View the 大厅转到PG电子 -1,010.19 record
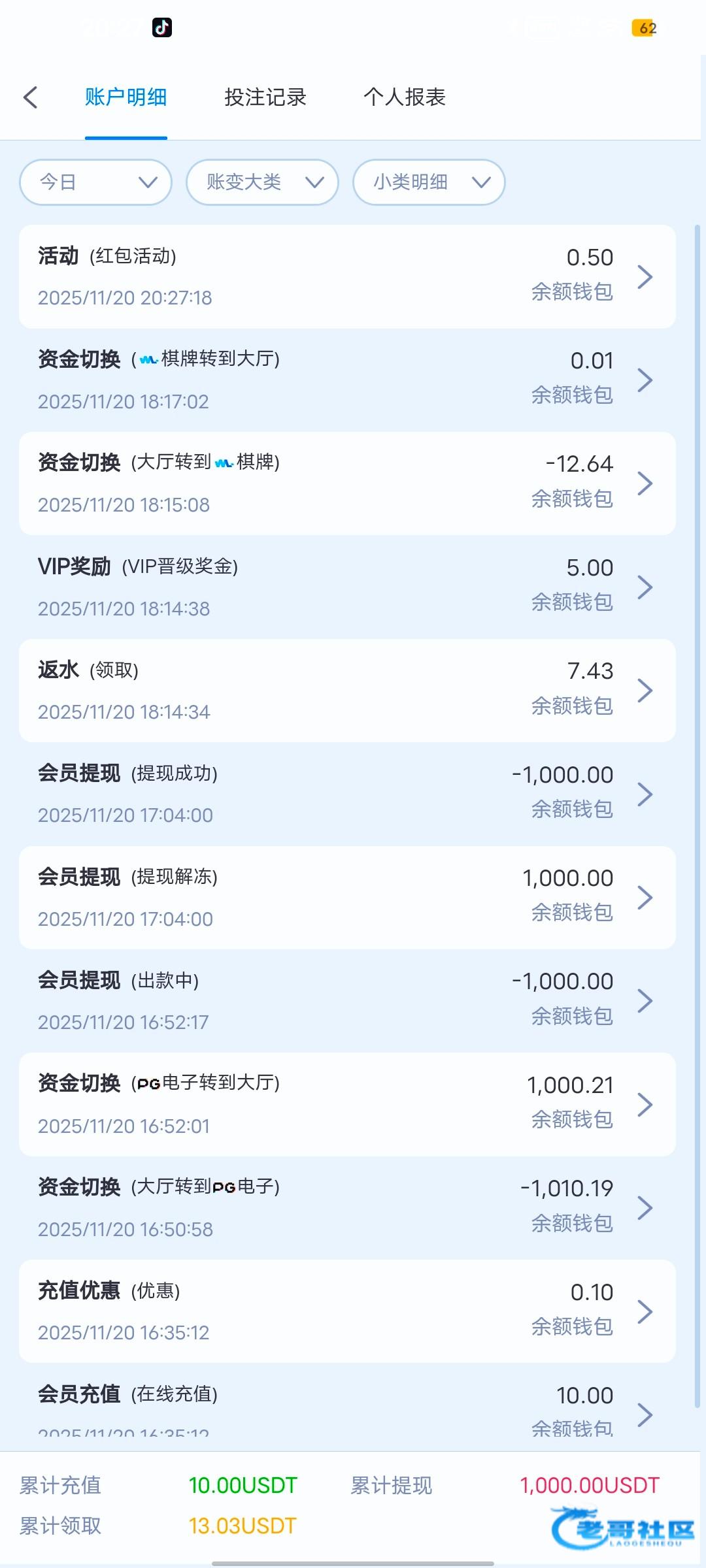This screenshot has width=706, height=1568. pos(346,1207)
